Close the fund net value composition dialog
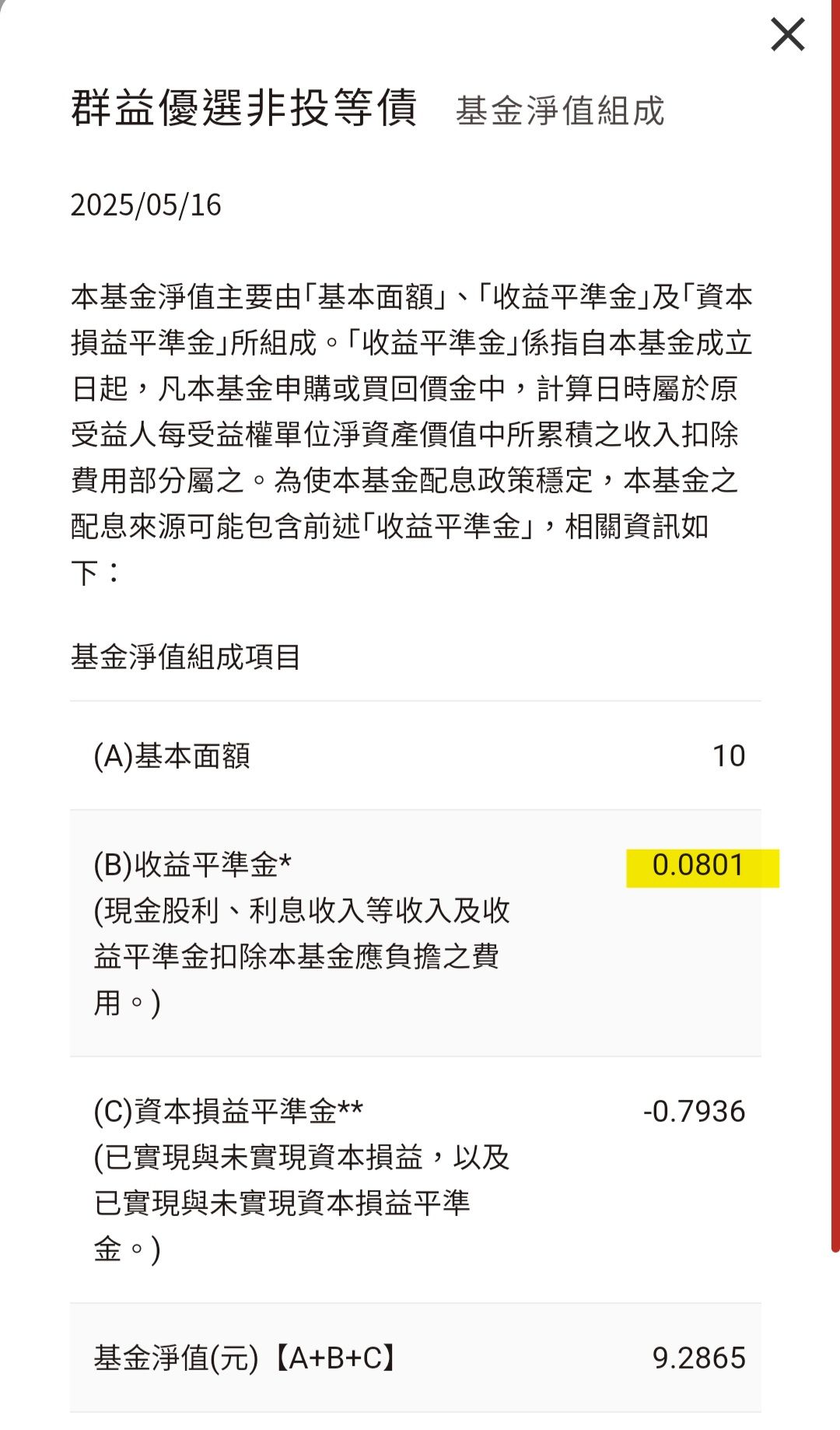Screen dimensions: 840x1430 click(x=787, y=36)
